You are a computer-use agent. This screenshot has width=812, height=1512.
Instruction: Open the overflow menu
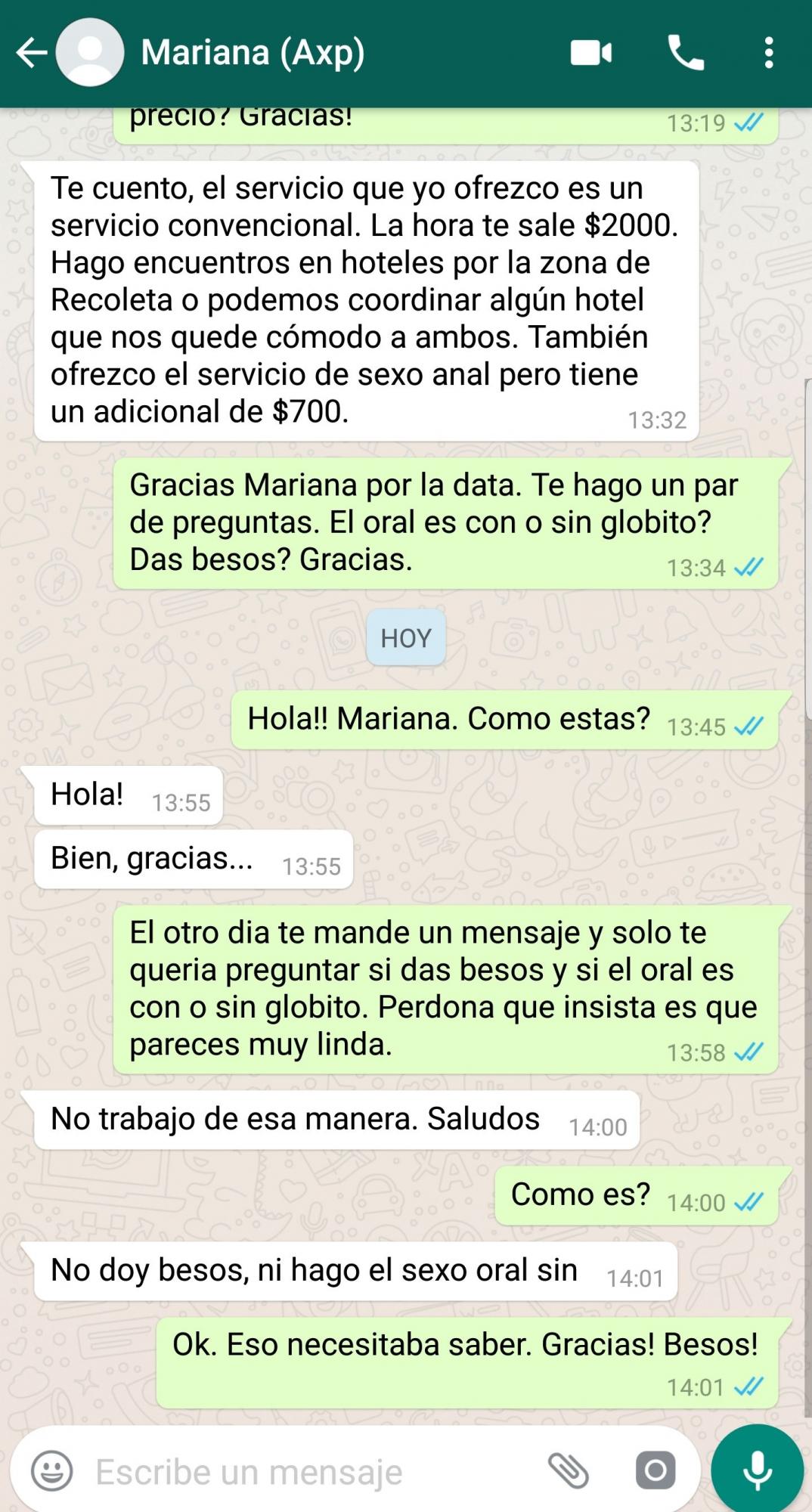click(x=769, y=53)
